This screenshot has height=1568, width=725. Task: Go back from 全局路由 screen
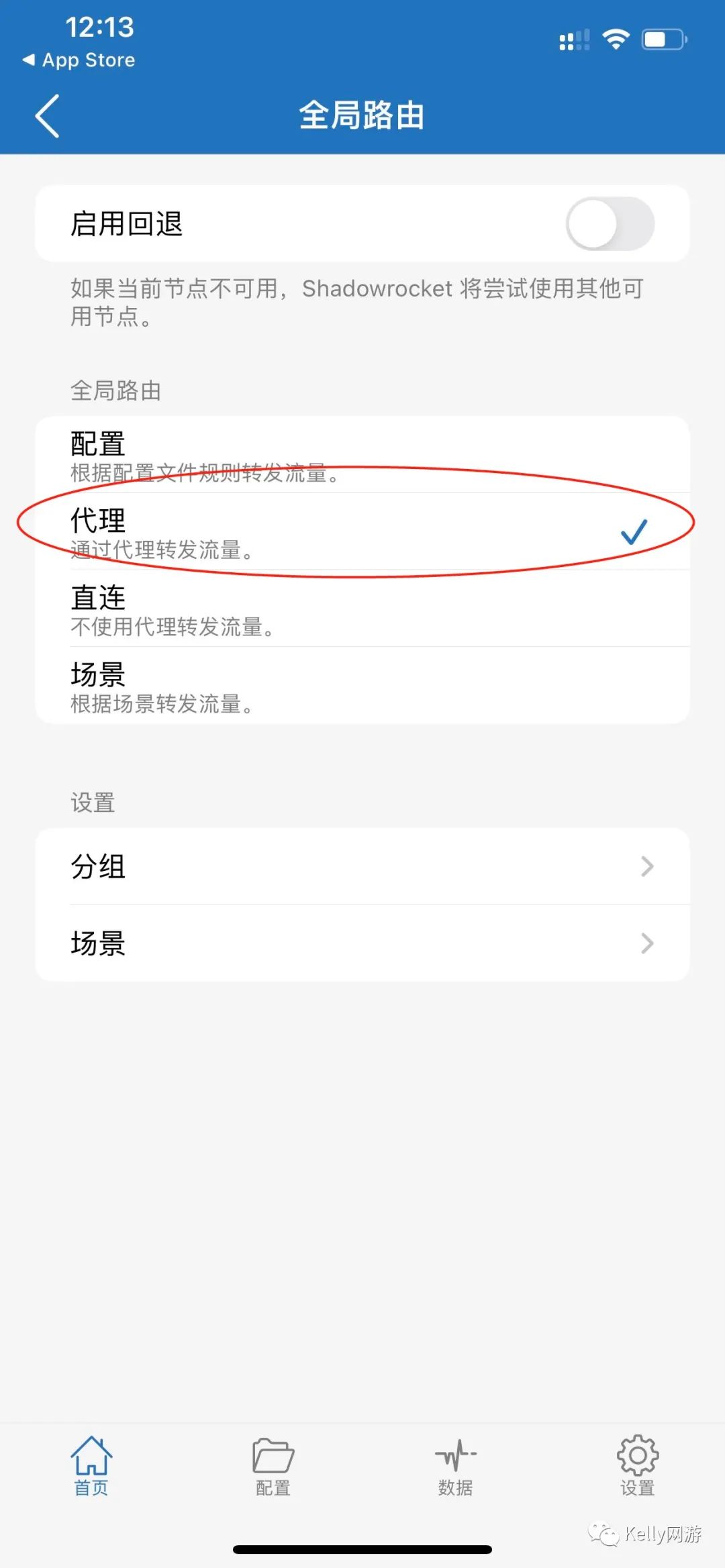coord(47,116)
